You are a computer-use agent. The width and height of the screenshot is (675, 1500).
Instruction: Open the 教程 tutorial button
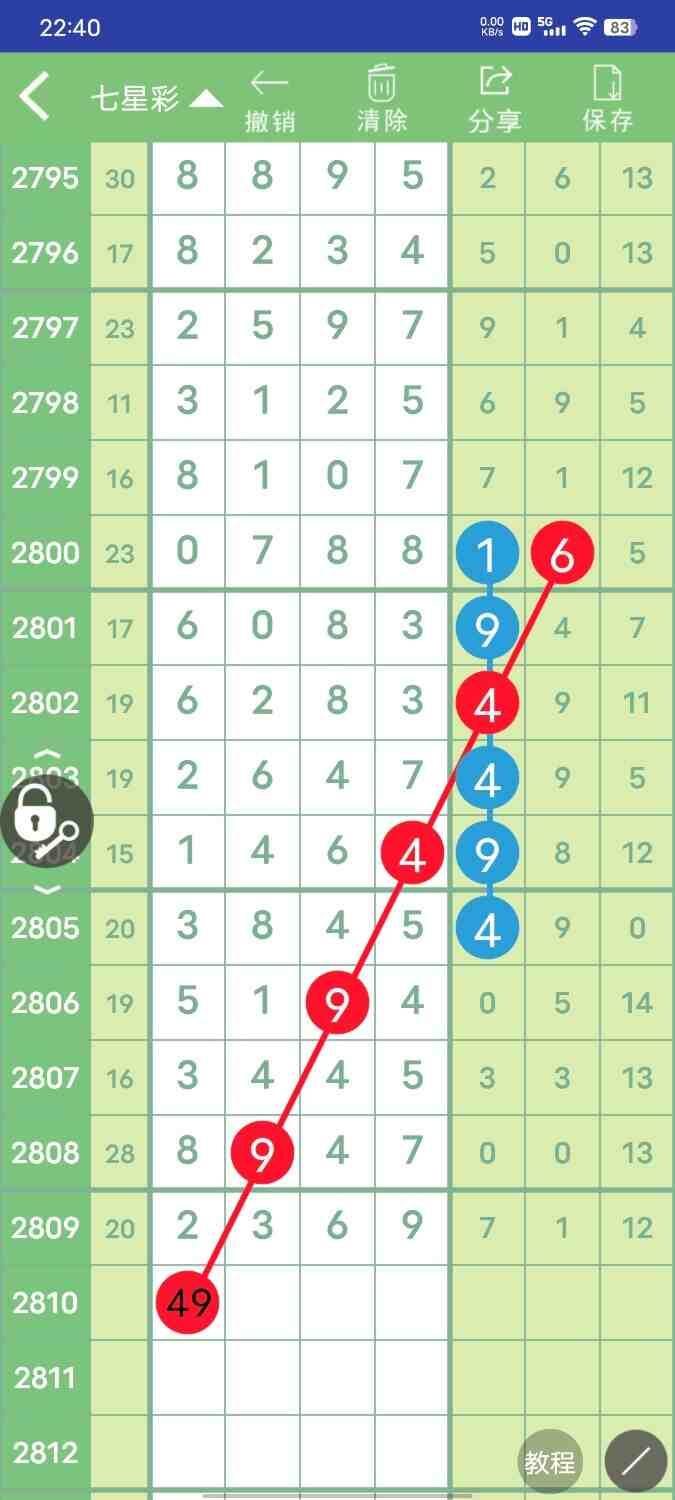click(550, 1462)
